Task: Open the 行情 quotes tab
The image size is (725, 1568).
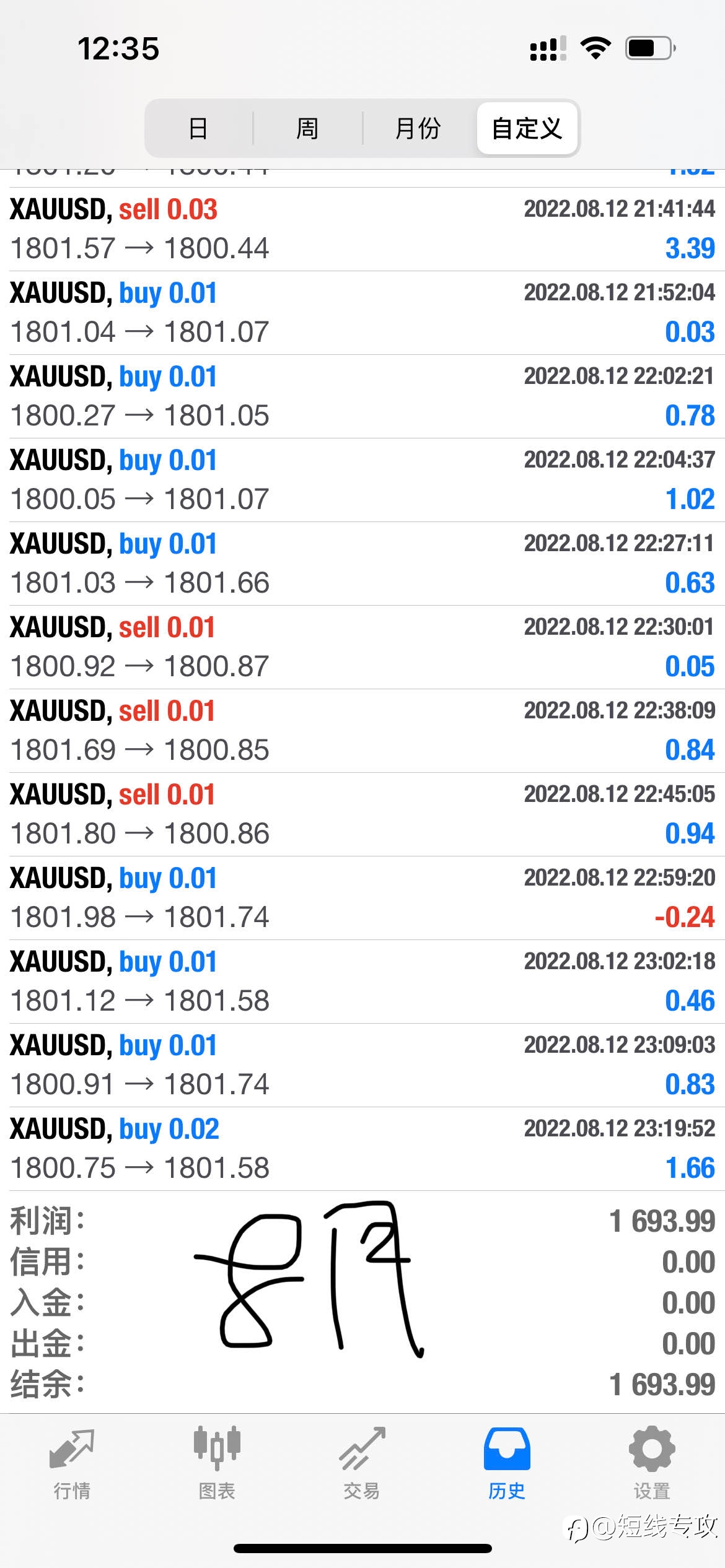Action: coord(72,1463)
